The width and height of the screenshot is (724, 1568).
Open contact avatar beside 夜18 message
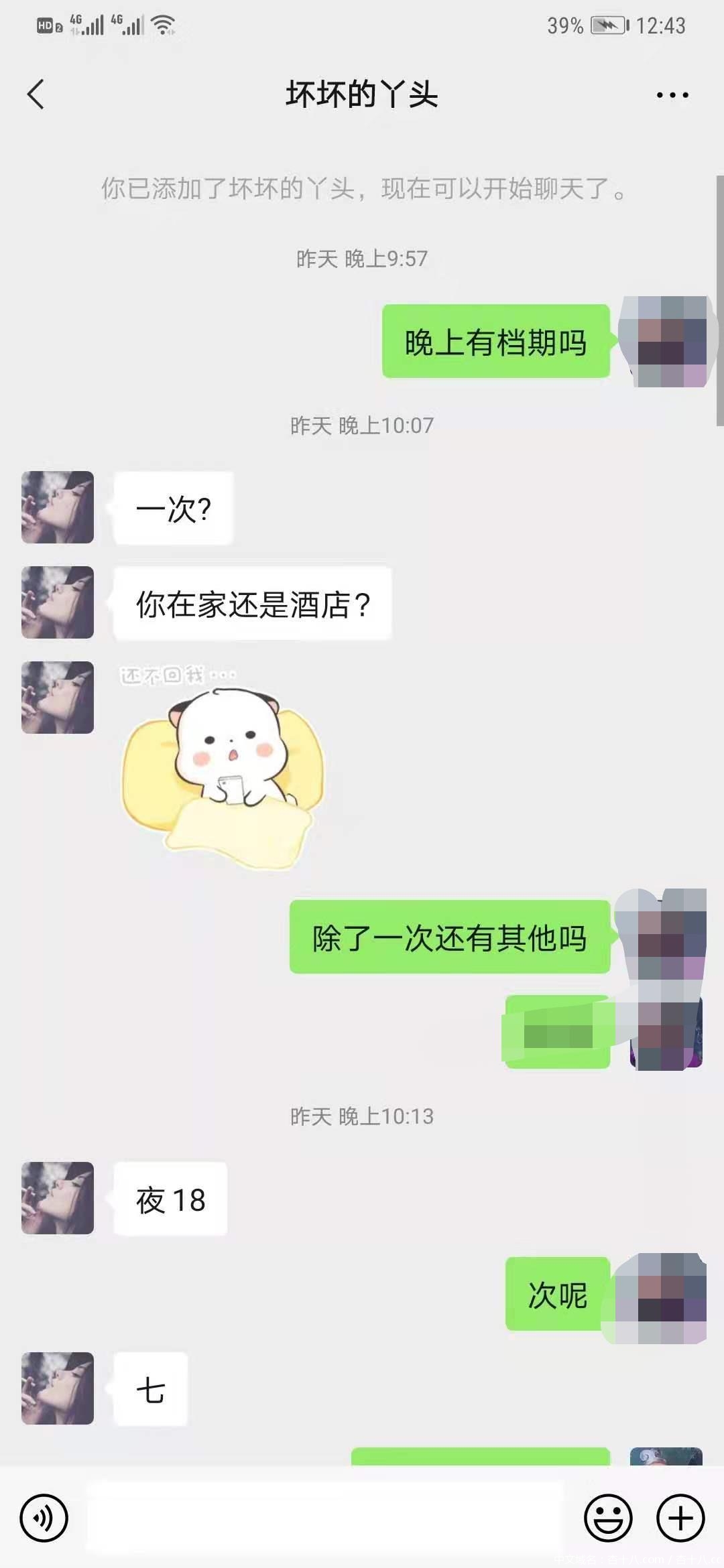pyautogui.click(x=58, y=1198)
